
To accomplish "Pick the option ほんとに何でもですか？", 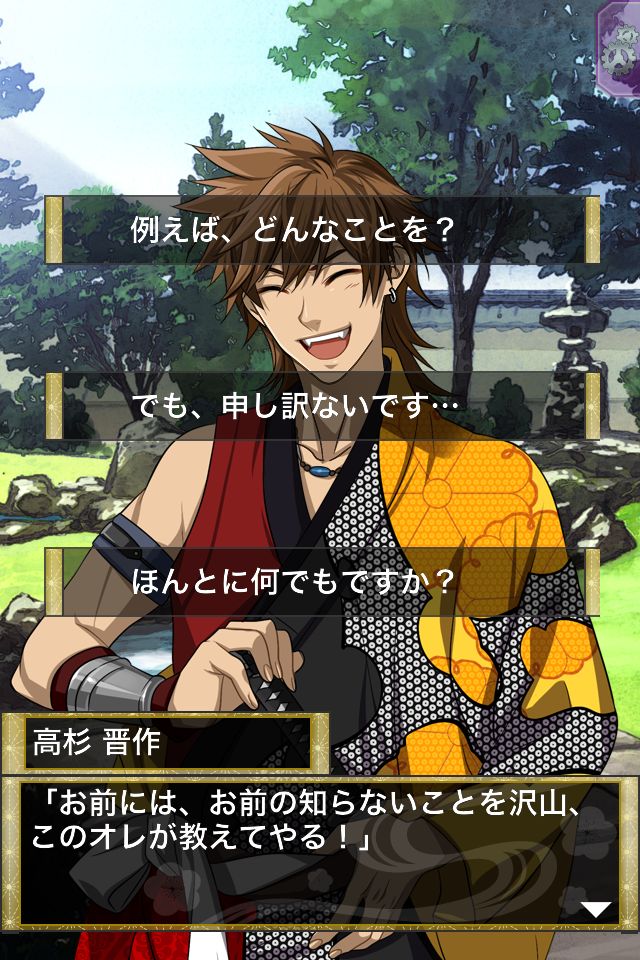I will (x=322, y=581).
